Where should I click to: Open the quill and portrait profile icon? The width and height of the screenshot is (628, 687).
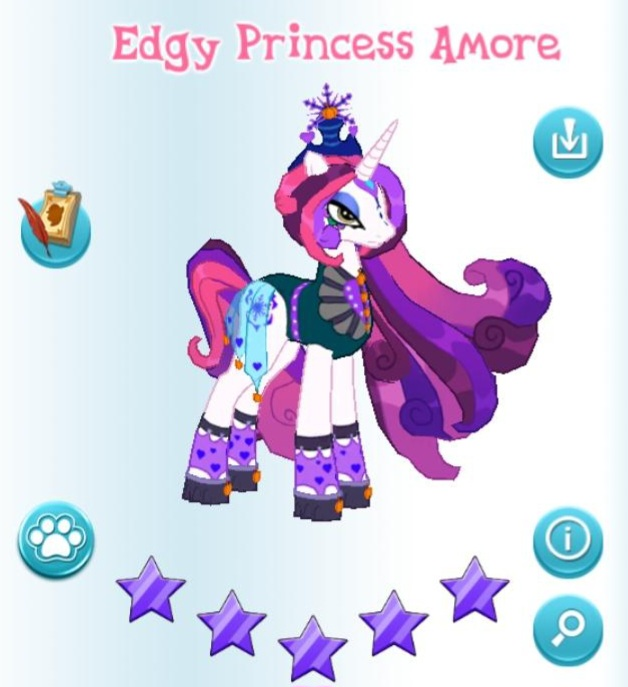(x=55, y=224)
